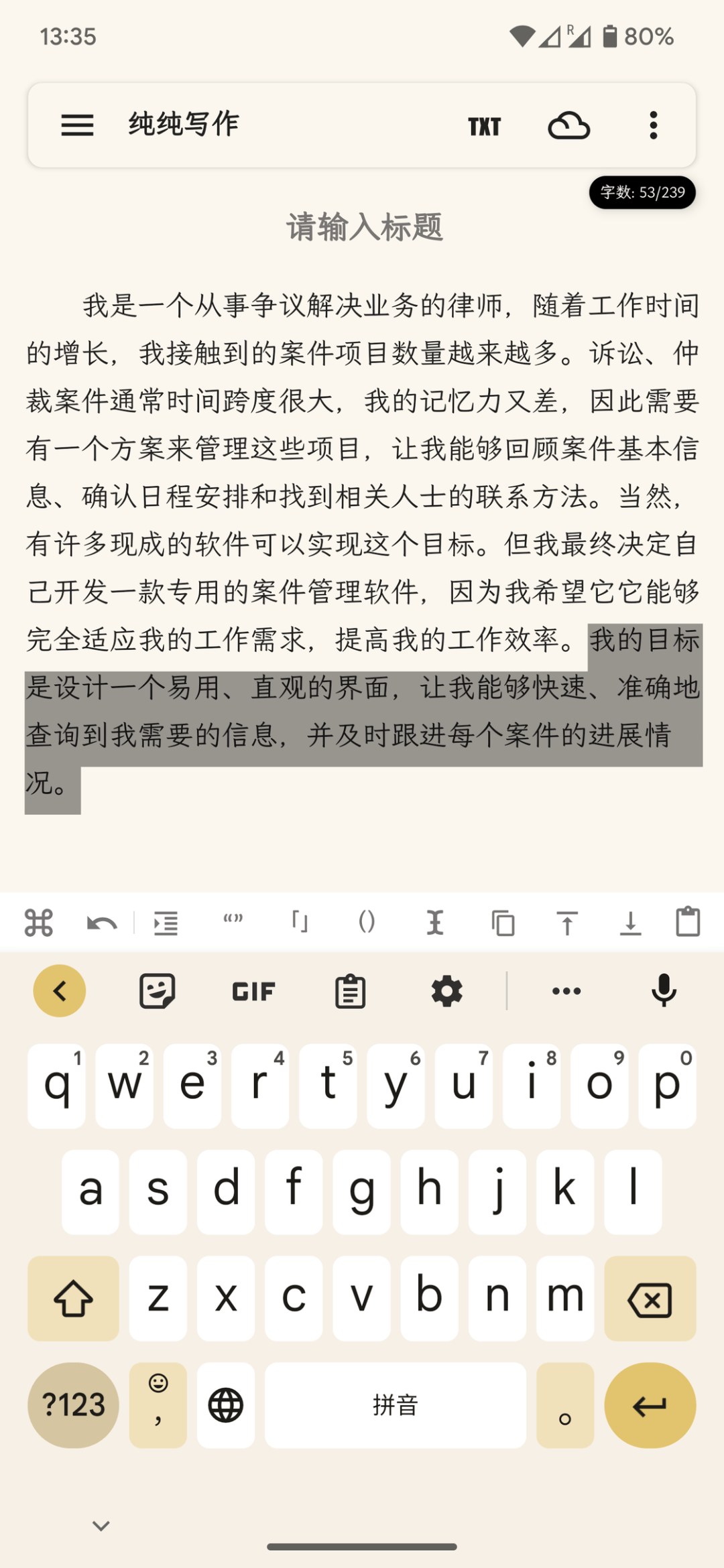Tap the text cursor select icon
Viewport: 724px width, 1568px height.
435,923
